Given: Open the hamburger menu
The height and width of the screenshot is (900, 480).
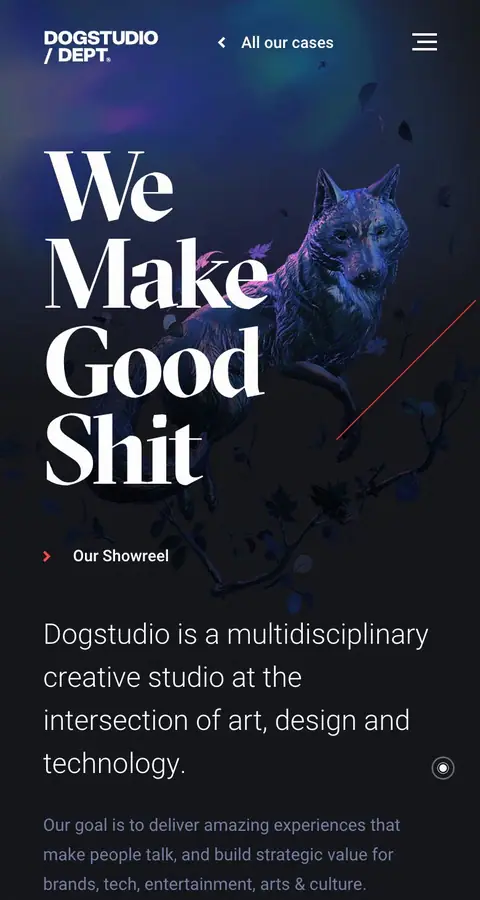Looking at the screenshot, I should [x=424, y=42].
